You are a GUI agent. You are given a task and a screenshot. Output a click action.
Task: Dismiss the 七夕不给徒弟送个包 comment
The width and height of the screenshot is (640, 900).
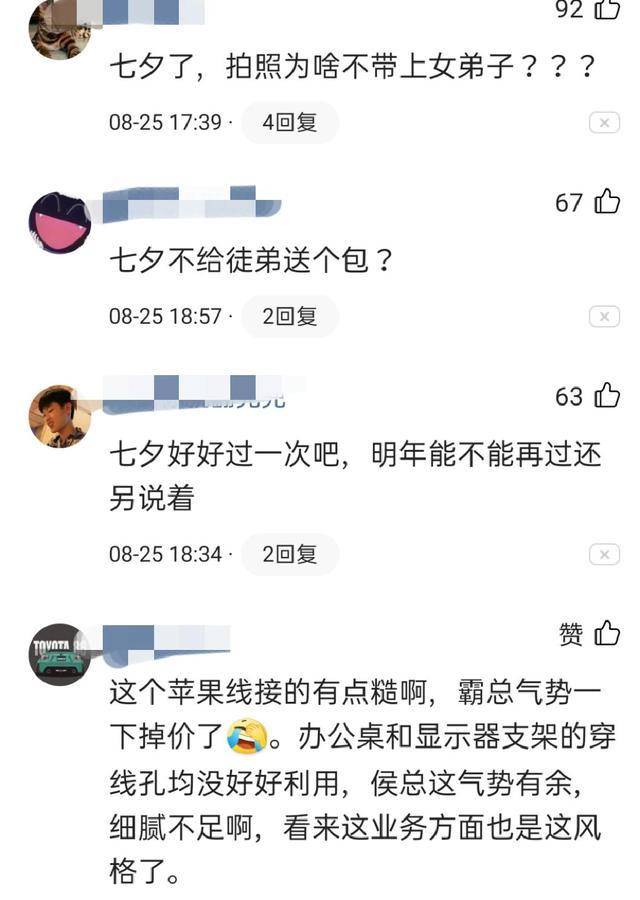[604, 317]
